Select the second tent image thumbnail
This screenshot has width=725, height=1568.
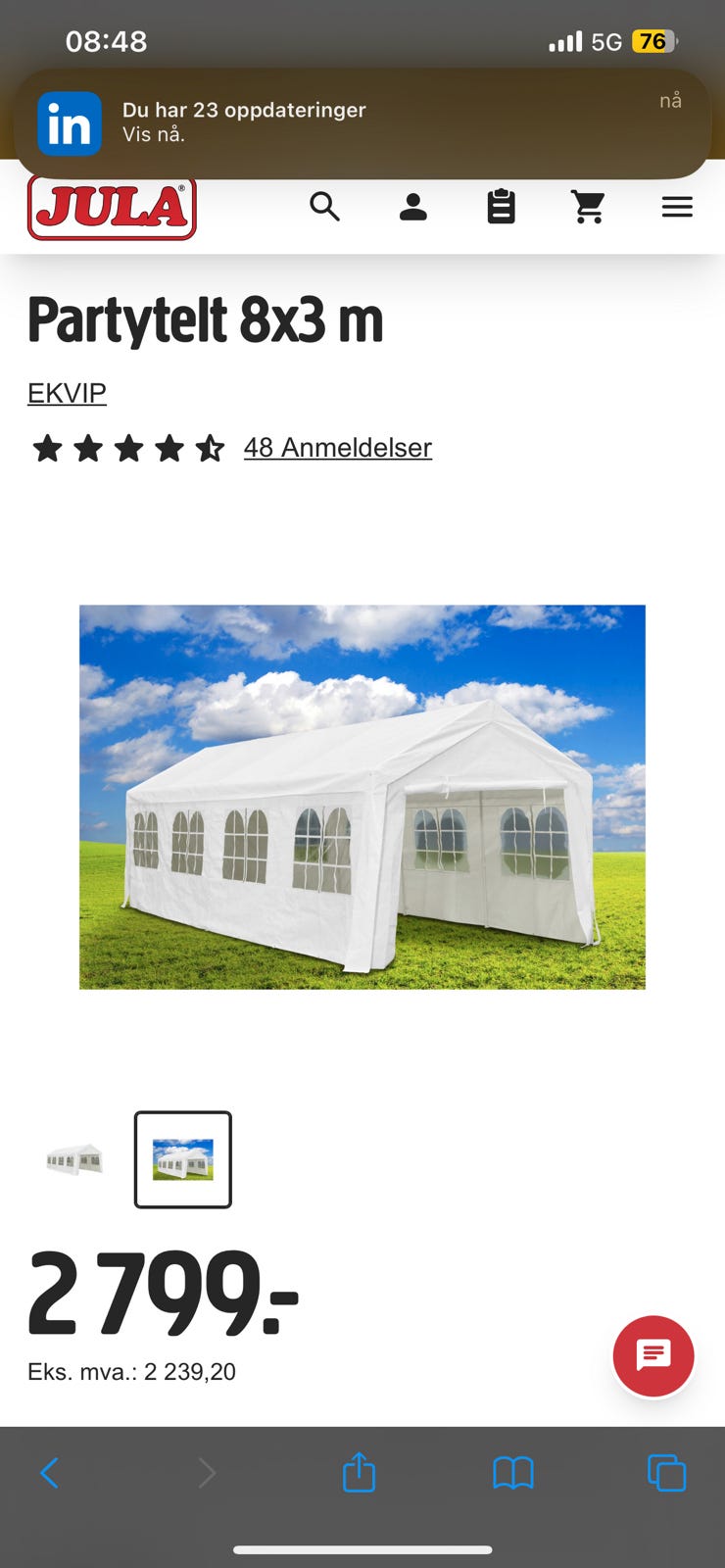point(182,1159)
